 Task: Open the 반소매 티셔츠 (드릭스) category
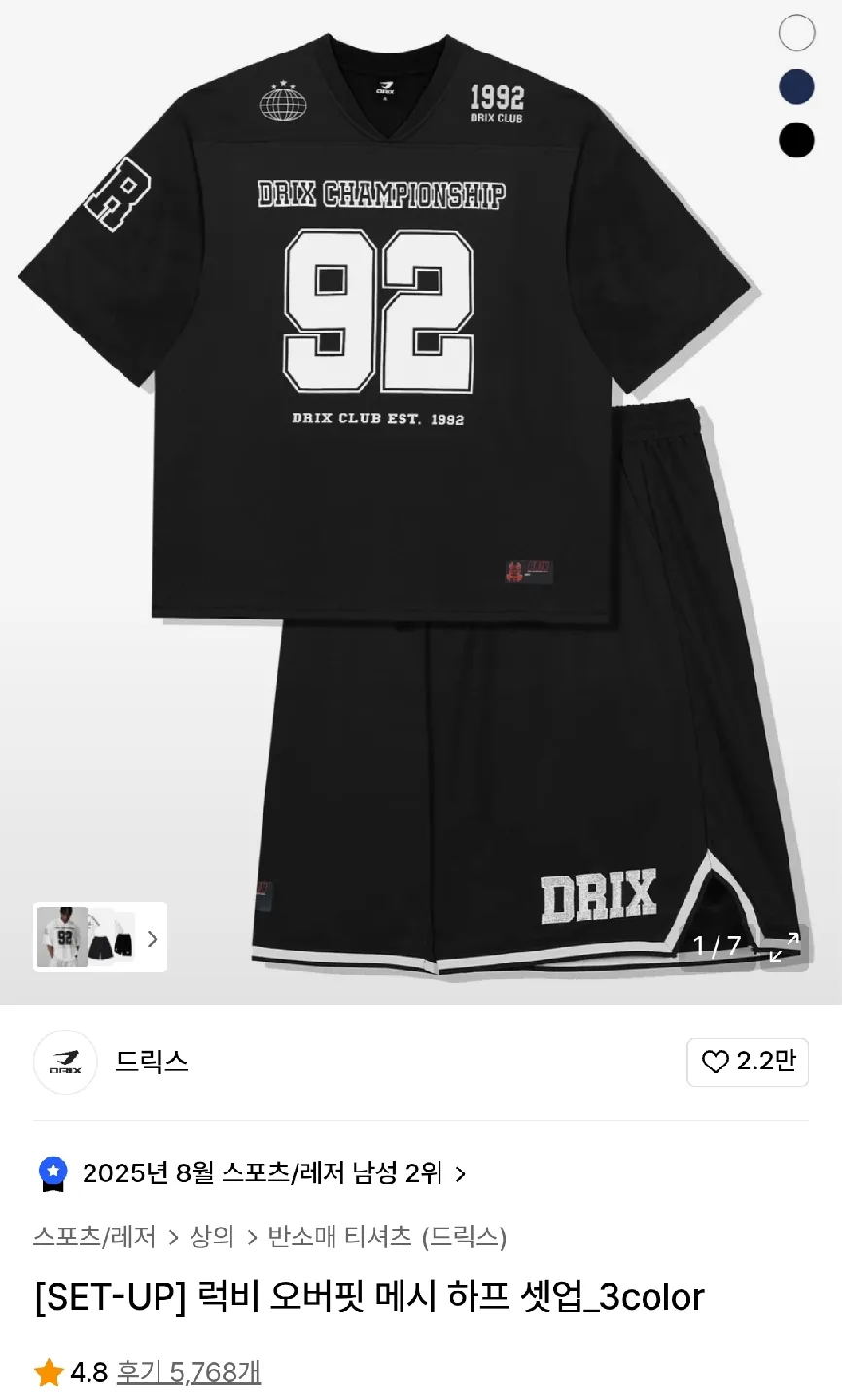(387, 1237)
